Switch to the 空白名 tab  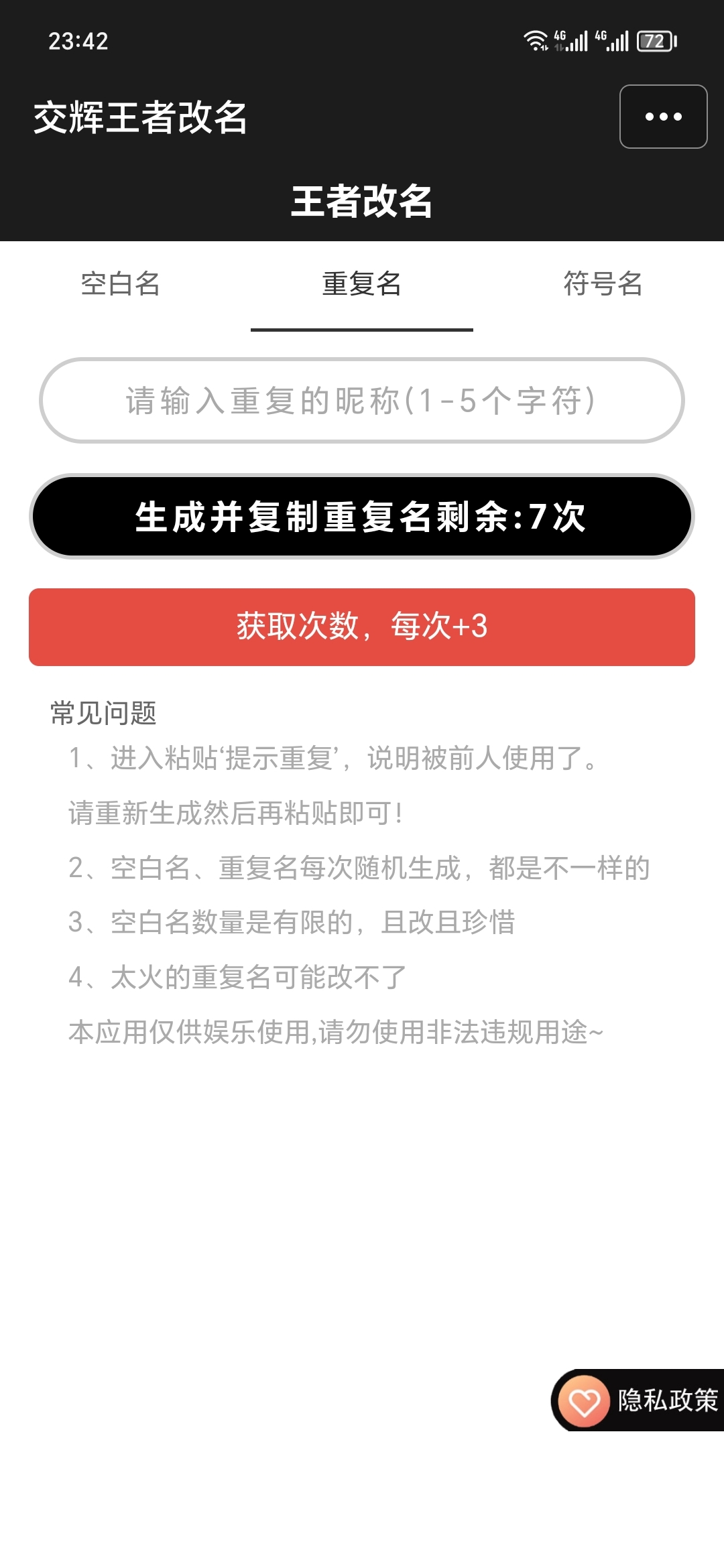[121, 284]
